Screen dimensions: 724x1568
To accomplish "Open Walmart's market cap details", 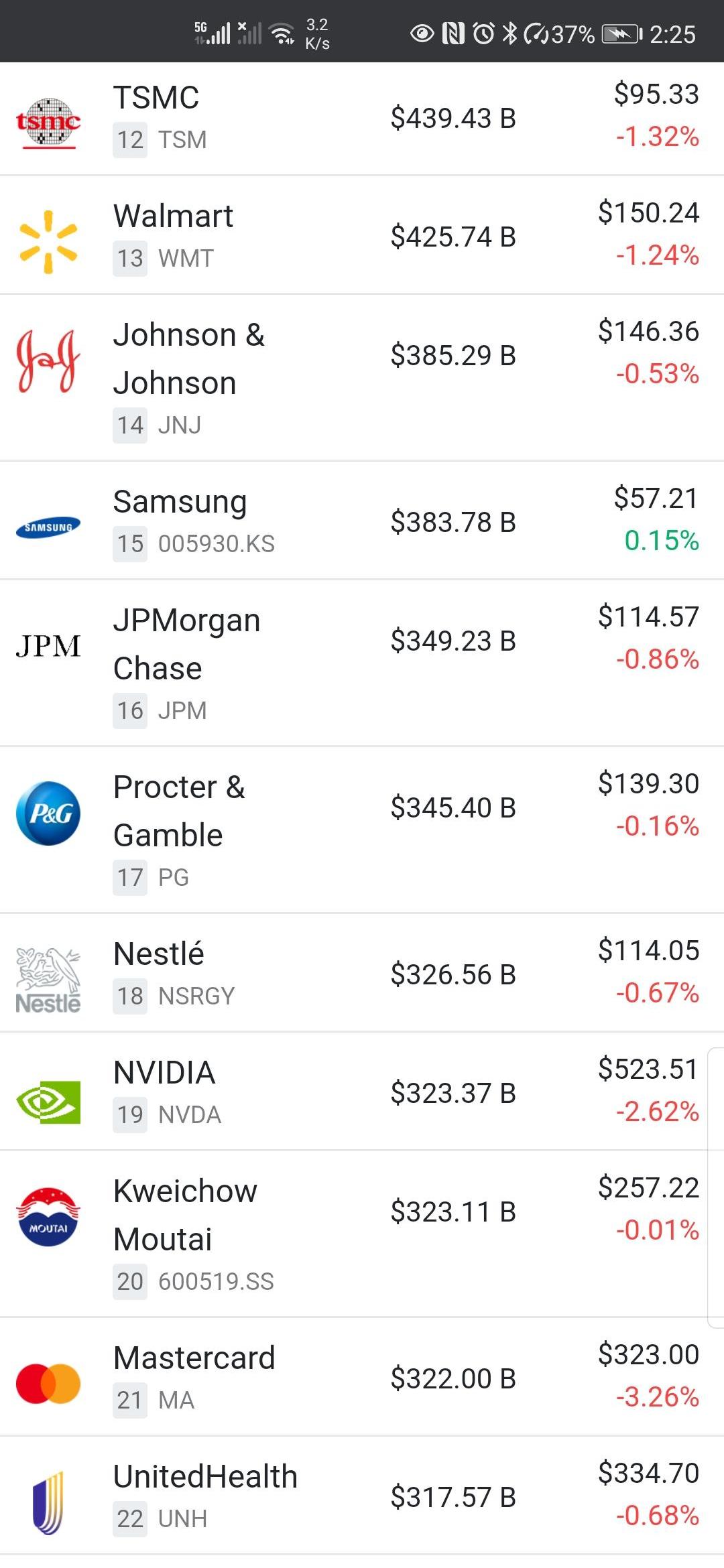I will pyautogui.click(x=453, y=237).
